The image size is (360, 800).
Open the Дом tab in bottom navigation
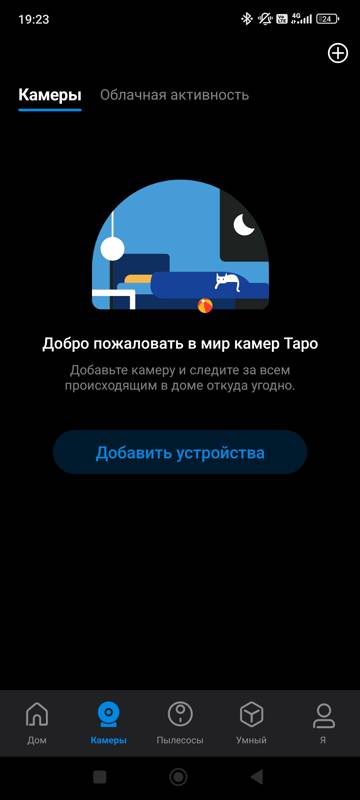(x=37, y=723)
